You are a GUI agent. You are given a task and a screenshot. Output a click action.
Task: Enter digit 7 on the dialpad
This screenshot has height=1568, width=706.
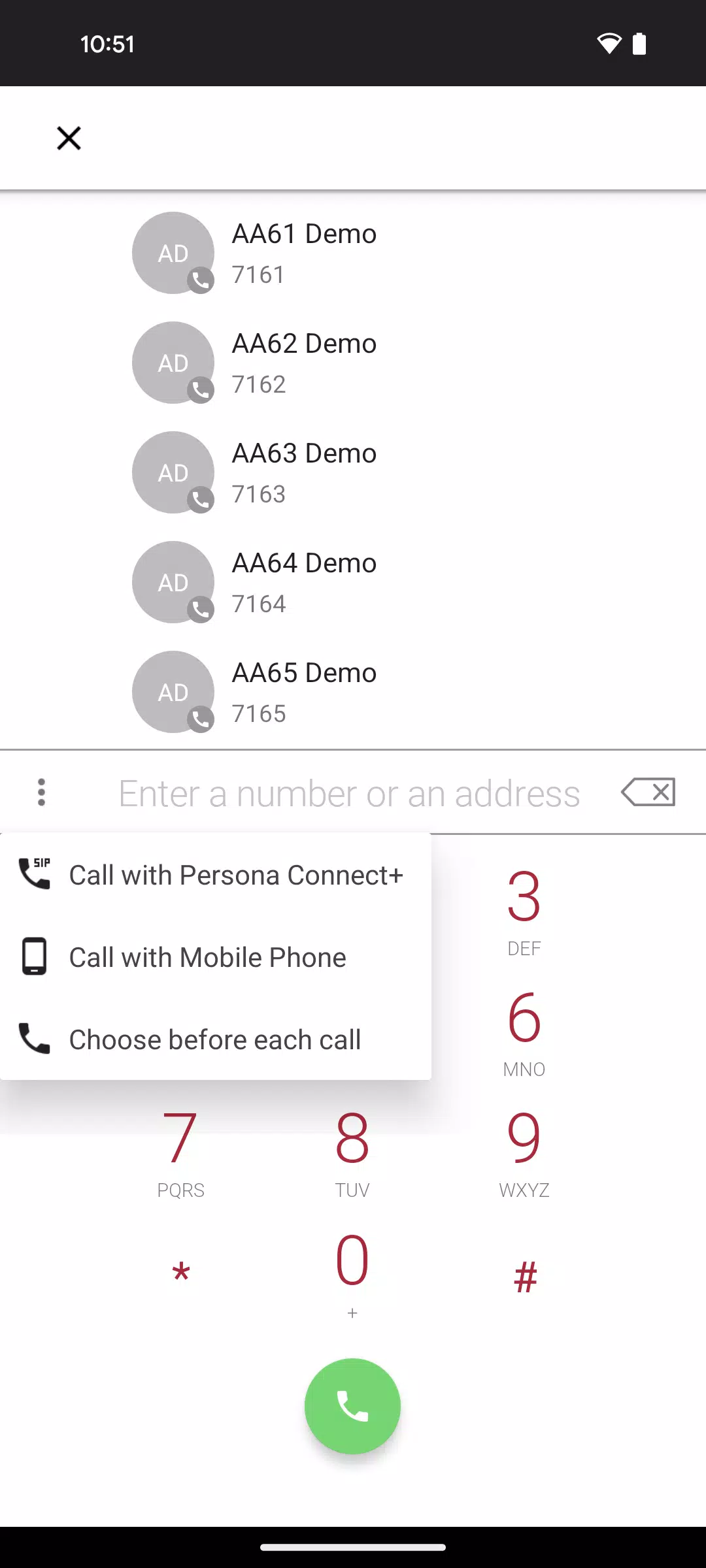point(181,1152)
